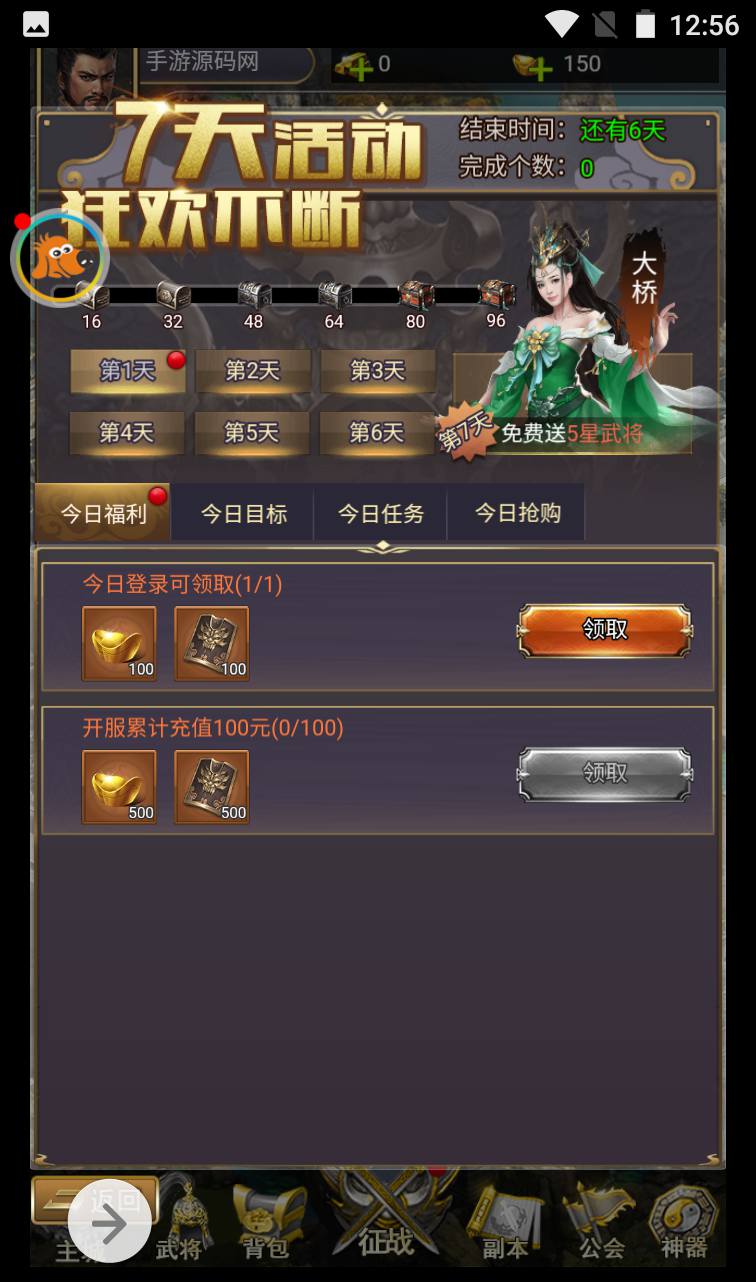Open the 神器 artifact menu
Viewport: 756px width, 1282px height.
click(x=684, y=1223)
